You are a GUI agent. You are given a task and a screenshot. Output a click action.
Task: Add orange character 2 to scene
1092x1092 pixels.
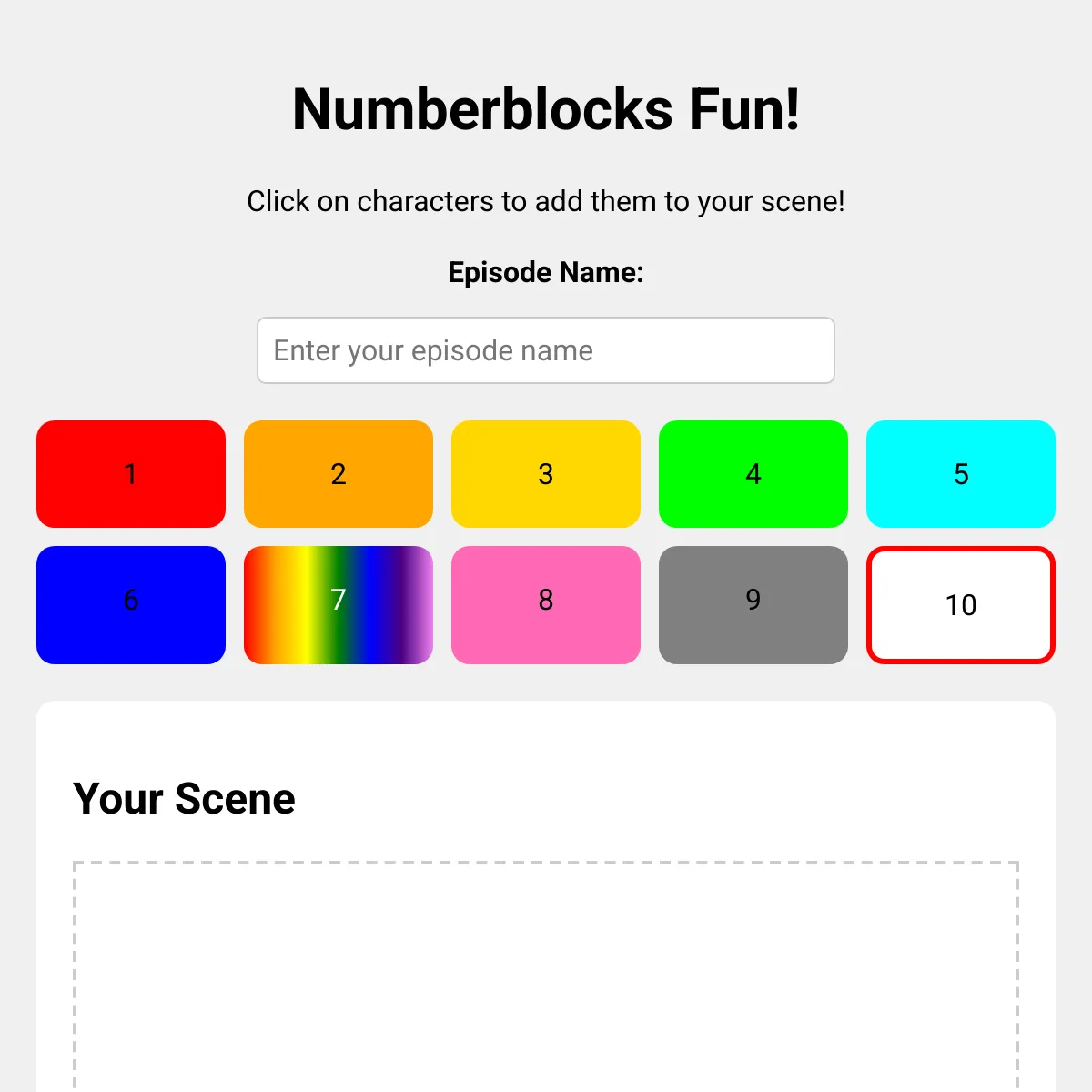coord(339,474)
